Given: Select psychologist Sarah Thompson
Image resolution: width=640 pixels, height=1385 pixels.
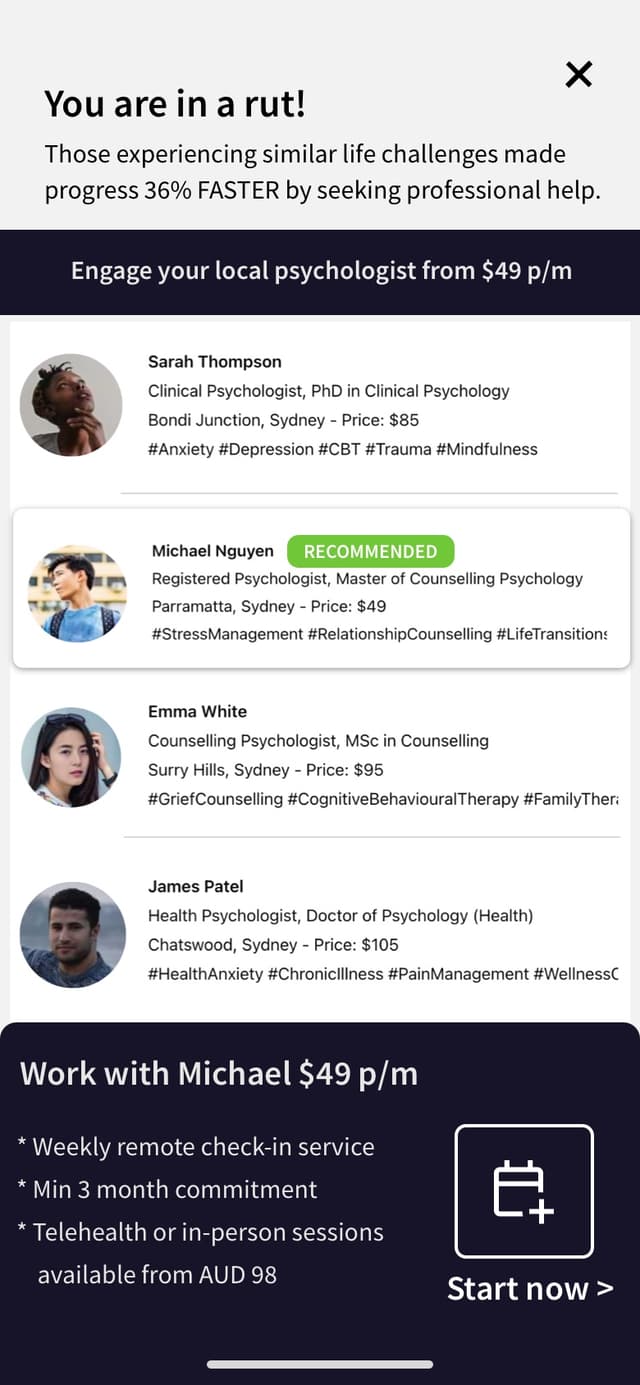Looking at the screenshot, I should [320, 405].
